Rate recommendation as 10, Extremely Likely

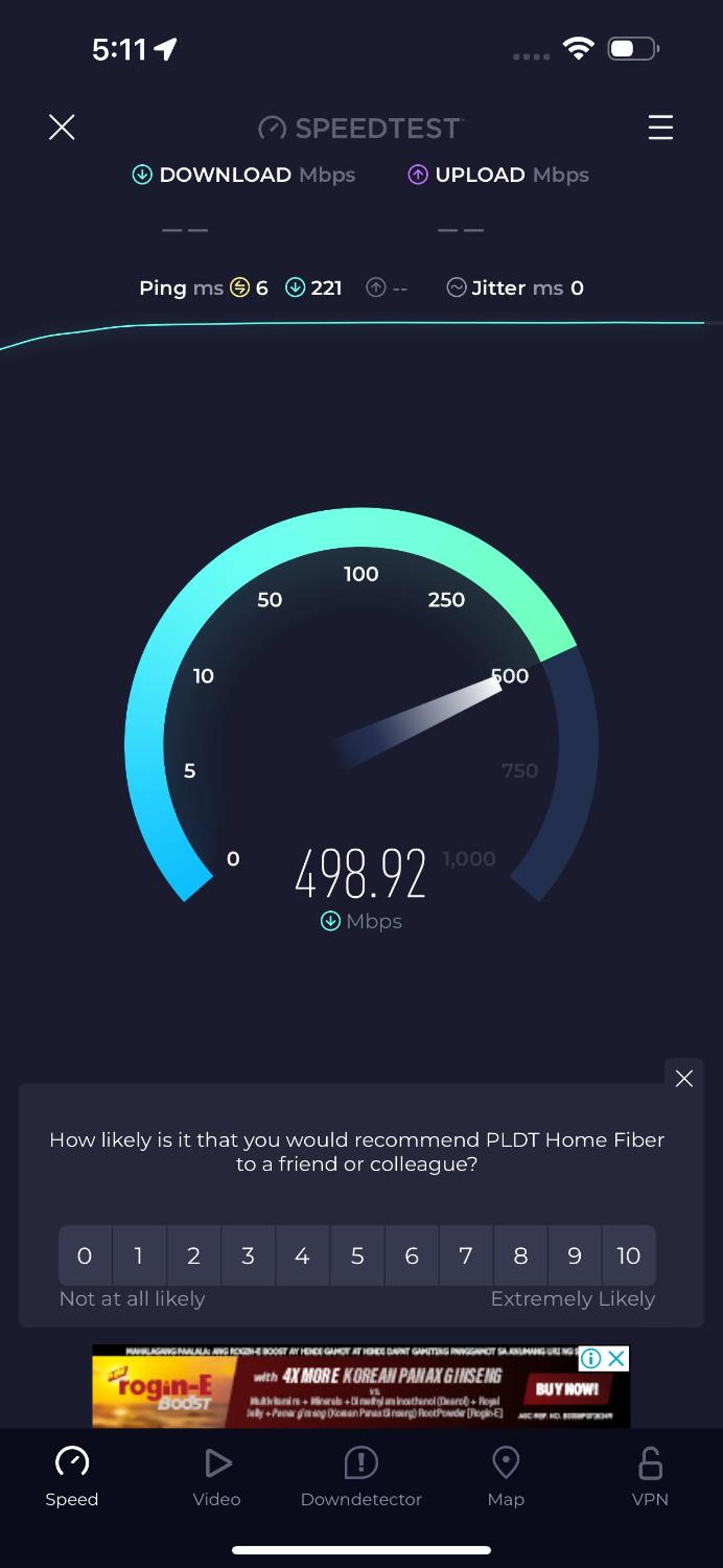click(629, 1256)
